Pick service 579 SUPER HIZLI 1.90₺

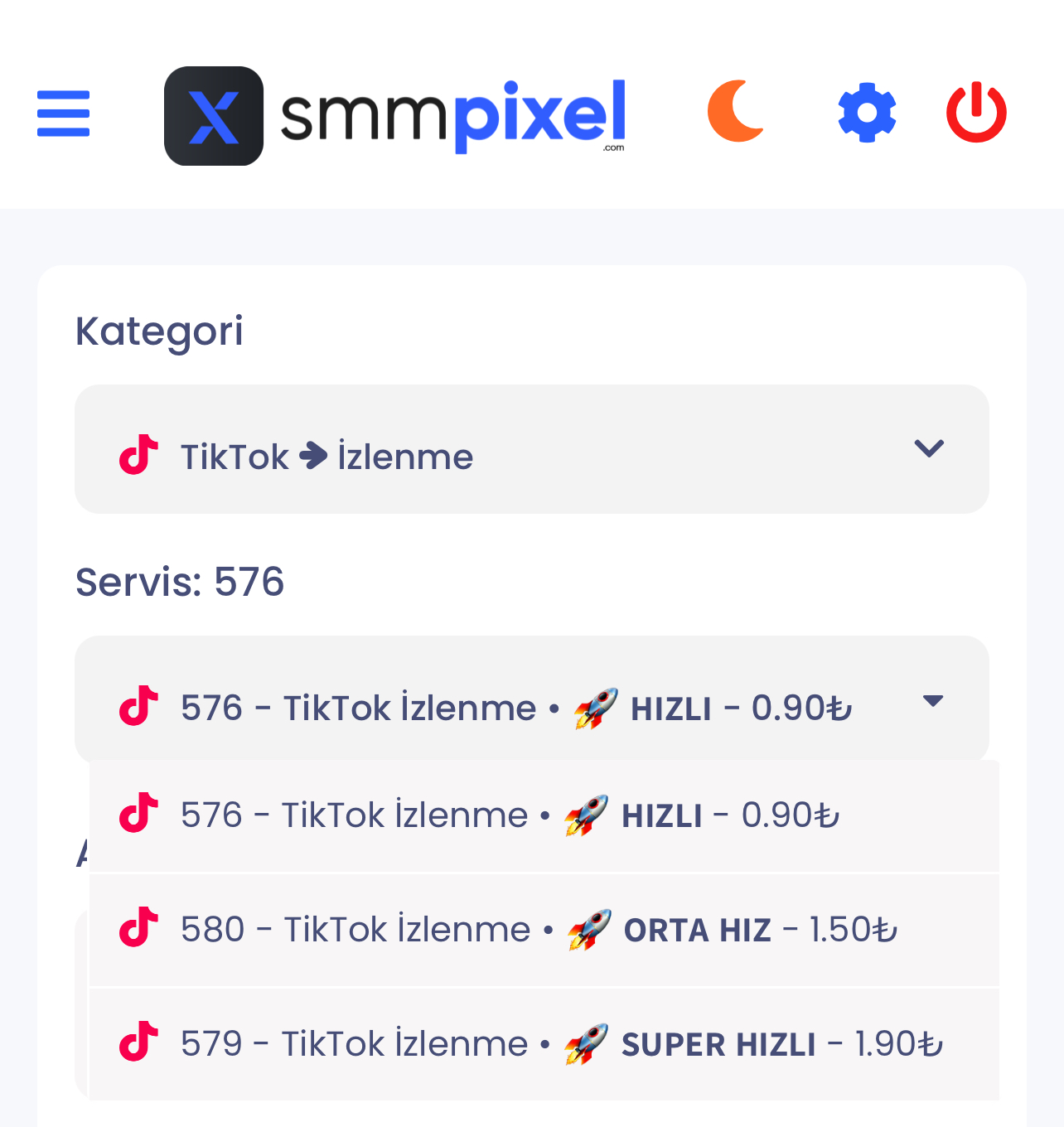(x=544, y=1044)
